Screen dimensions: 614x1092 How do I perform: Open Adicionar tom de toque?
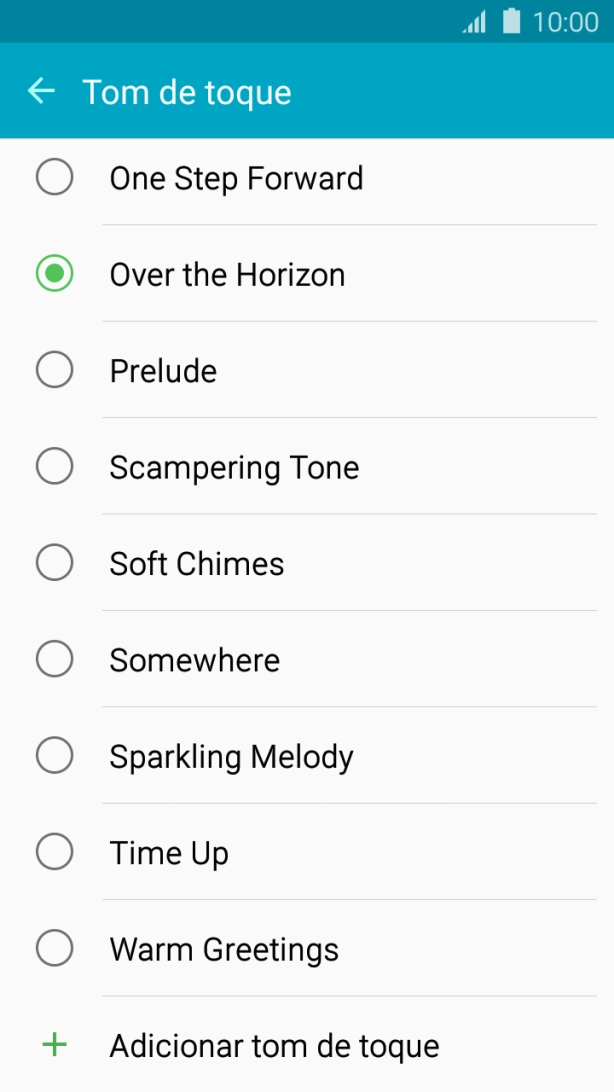click(307, 1045)
